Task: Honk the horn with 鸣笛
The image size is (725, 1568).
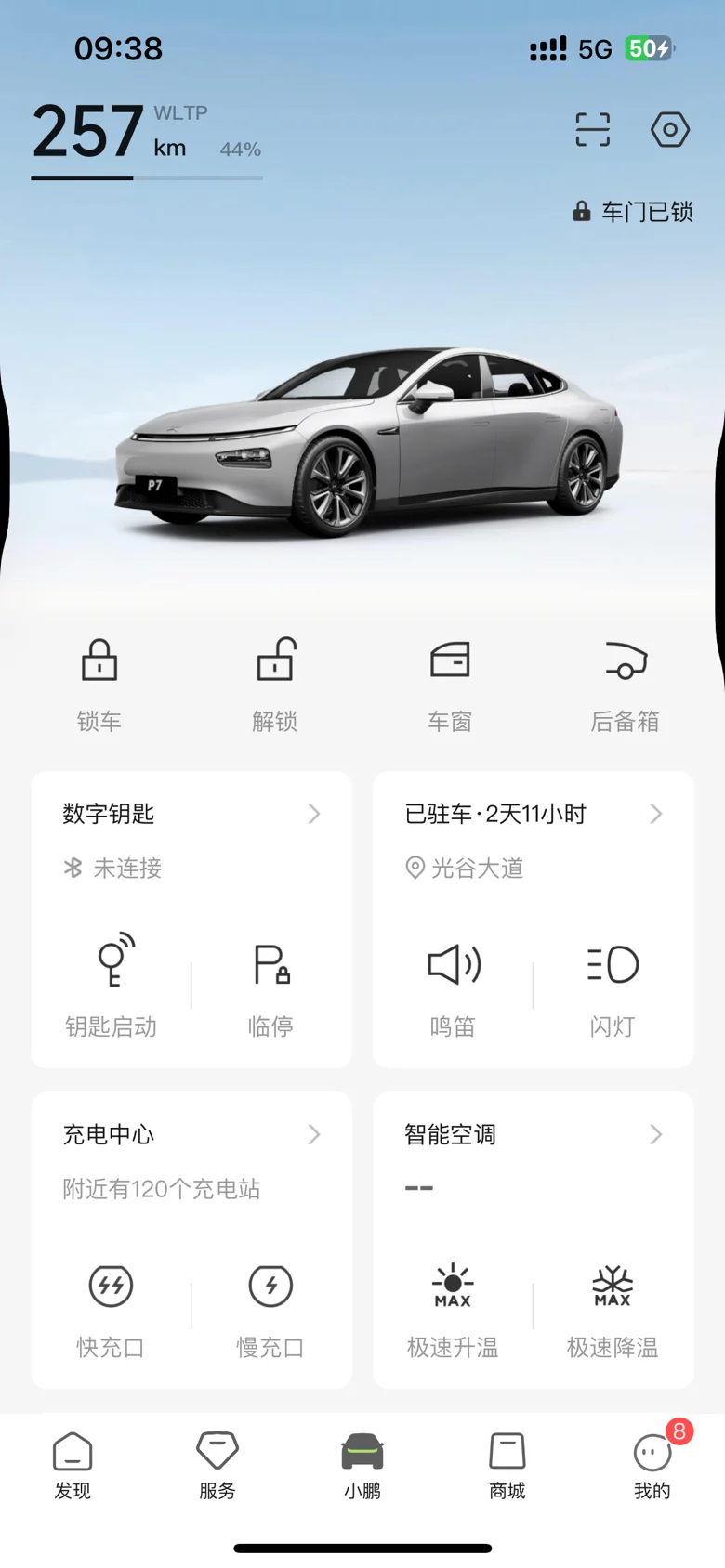Action: [x=453, y=987]
